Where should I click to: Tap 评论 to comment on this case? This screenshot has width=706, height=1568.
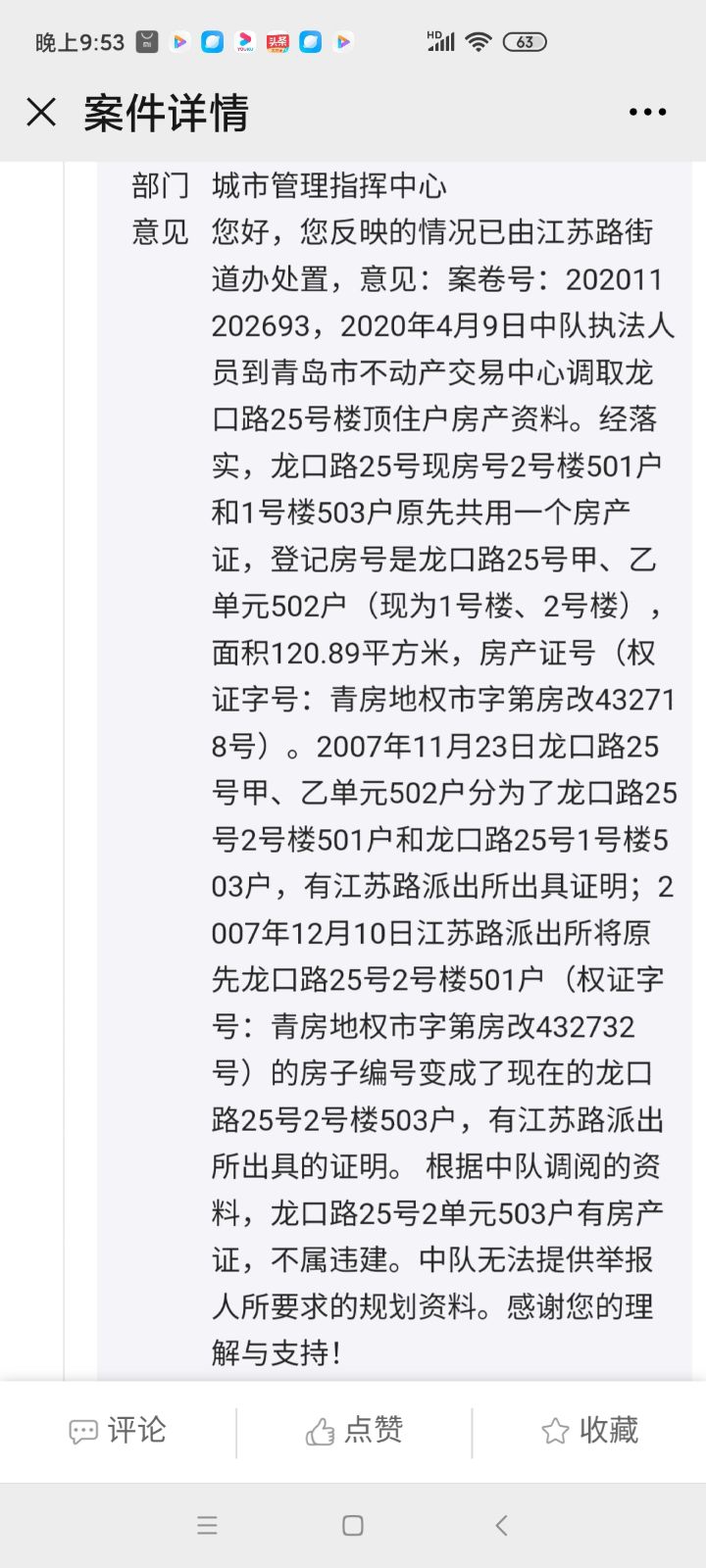click(118, 1431)
